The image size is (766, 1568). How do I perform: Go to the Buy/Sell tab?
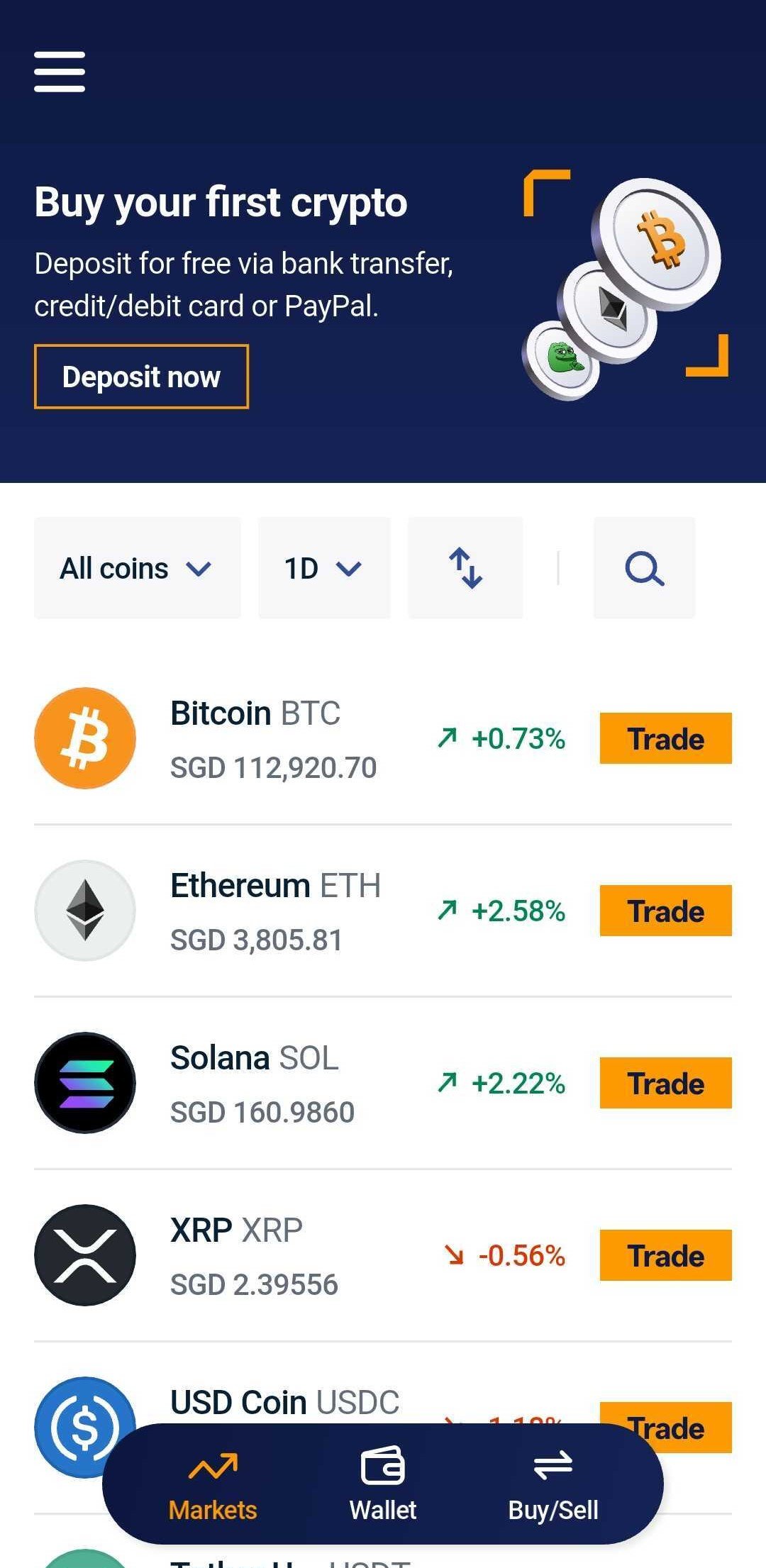pos(553,1485)
